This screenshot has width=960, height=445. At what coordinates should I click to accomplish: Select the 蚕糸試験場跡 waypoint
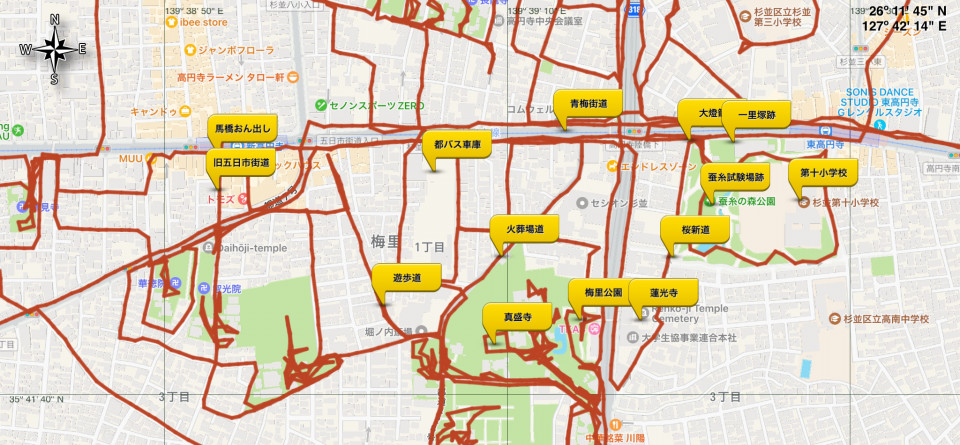pyautogui.click(x=734, y=176)
